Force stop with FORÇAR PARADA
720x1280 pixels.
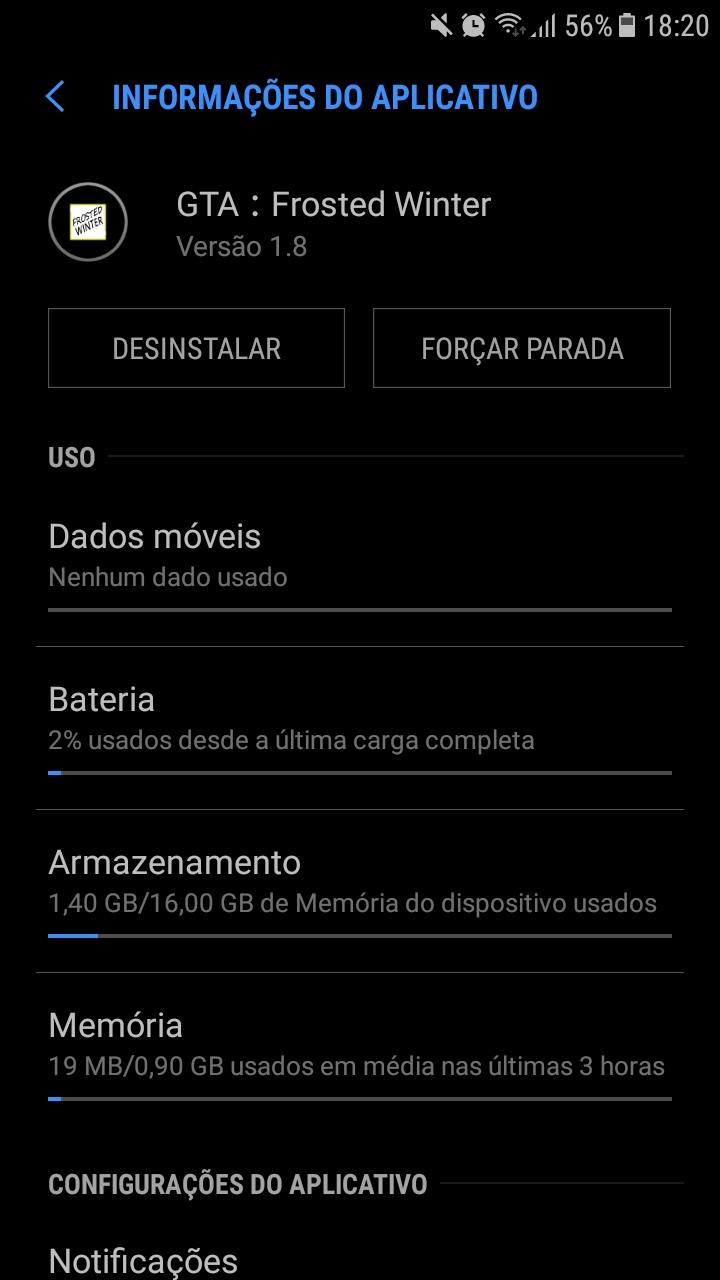coord(521,348)
